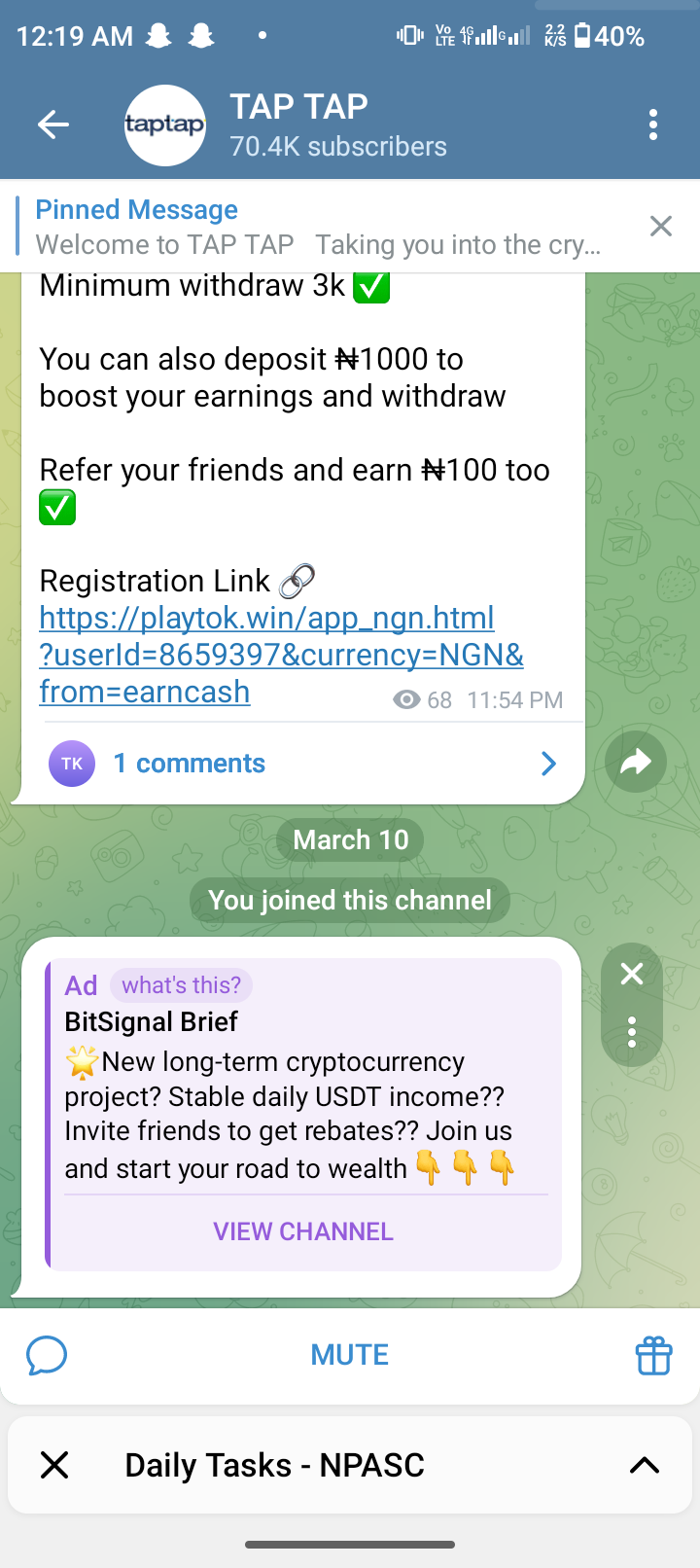Share the registration post

coord(635,762)
